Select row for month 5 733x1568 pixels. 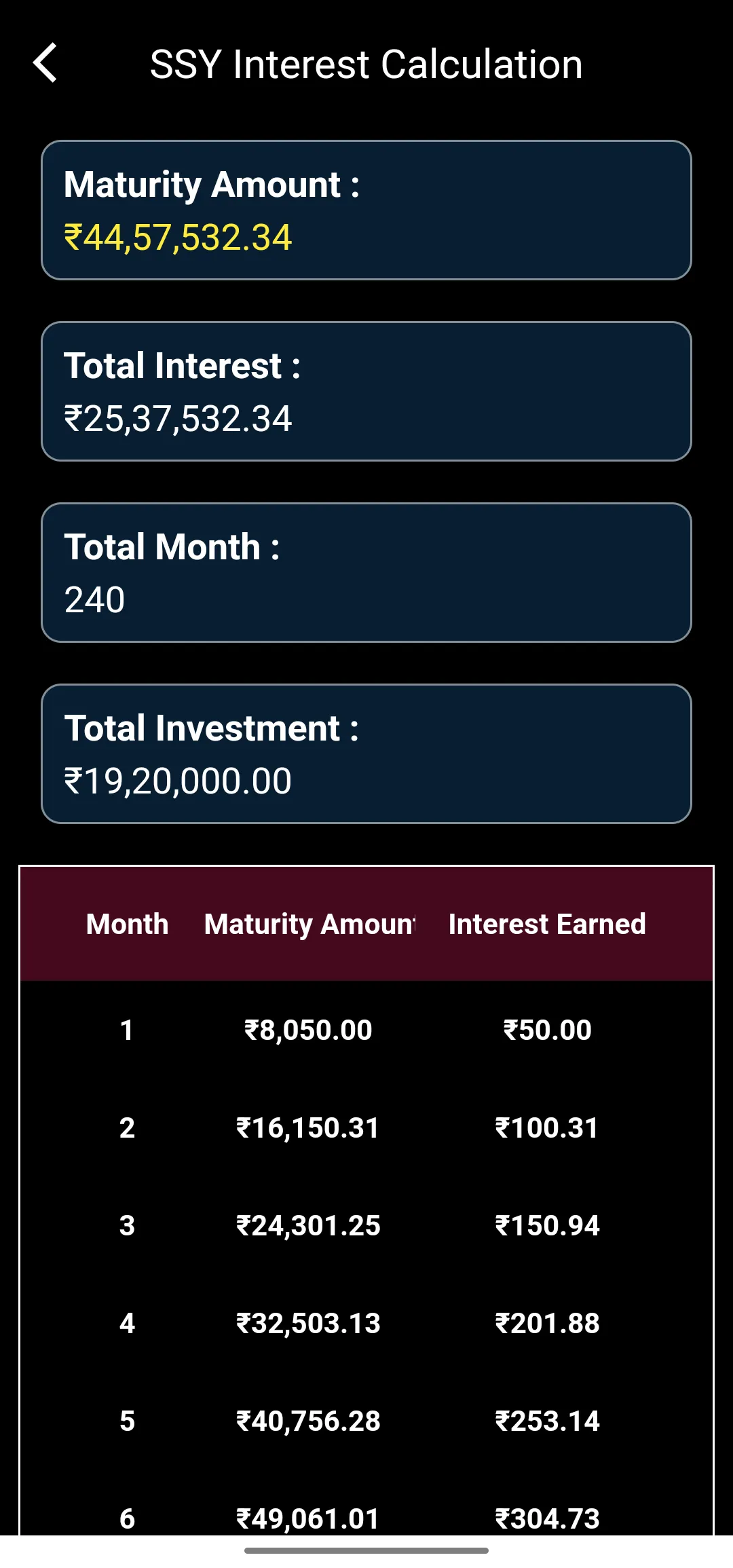pos(366,1421)
